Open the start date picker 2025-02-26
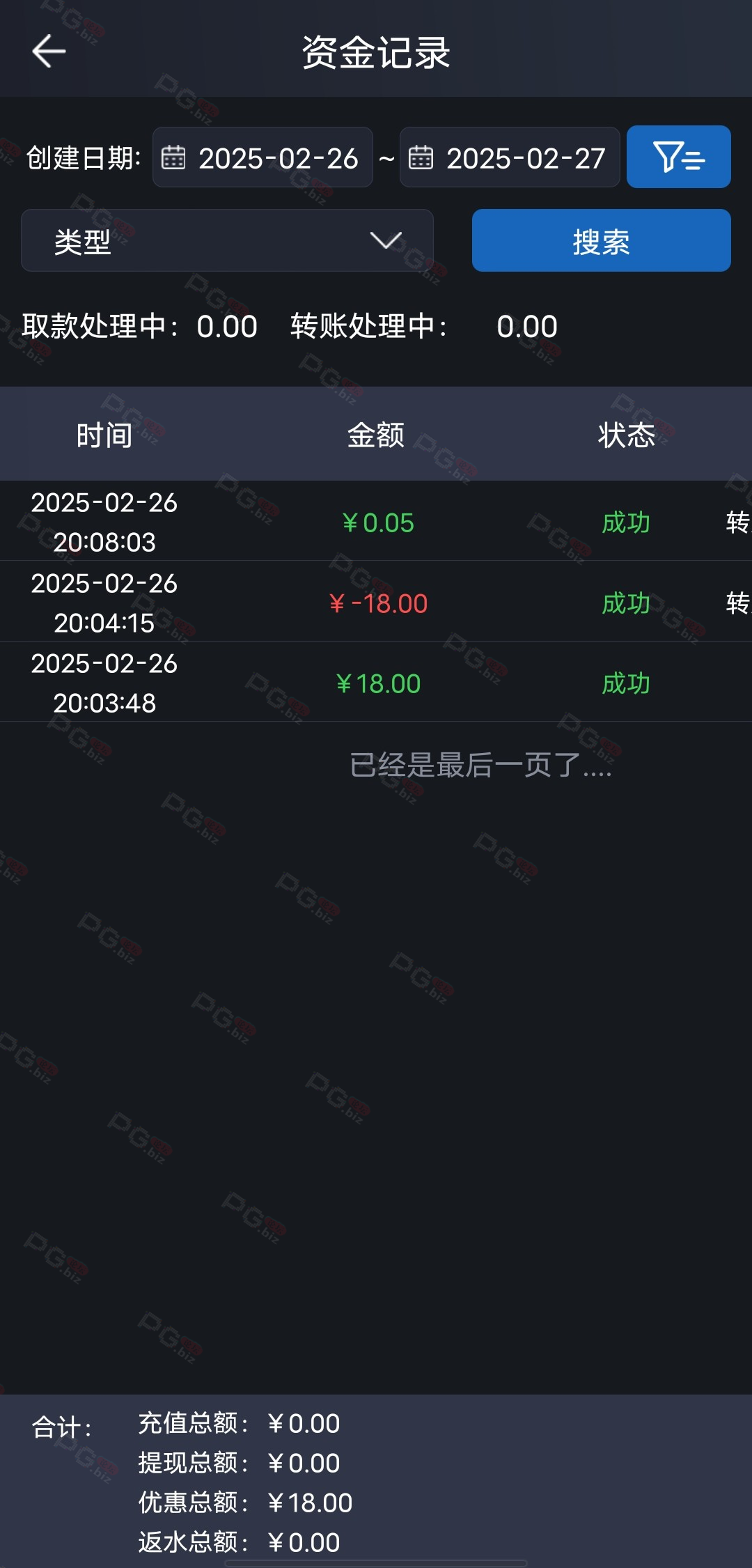752x1568 pixels. [x=263, y=157]
